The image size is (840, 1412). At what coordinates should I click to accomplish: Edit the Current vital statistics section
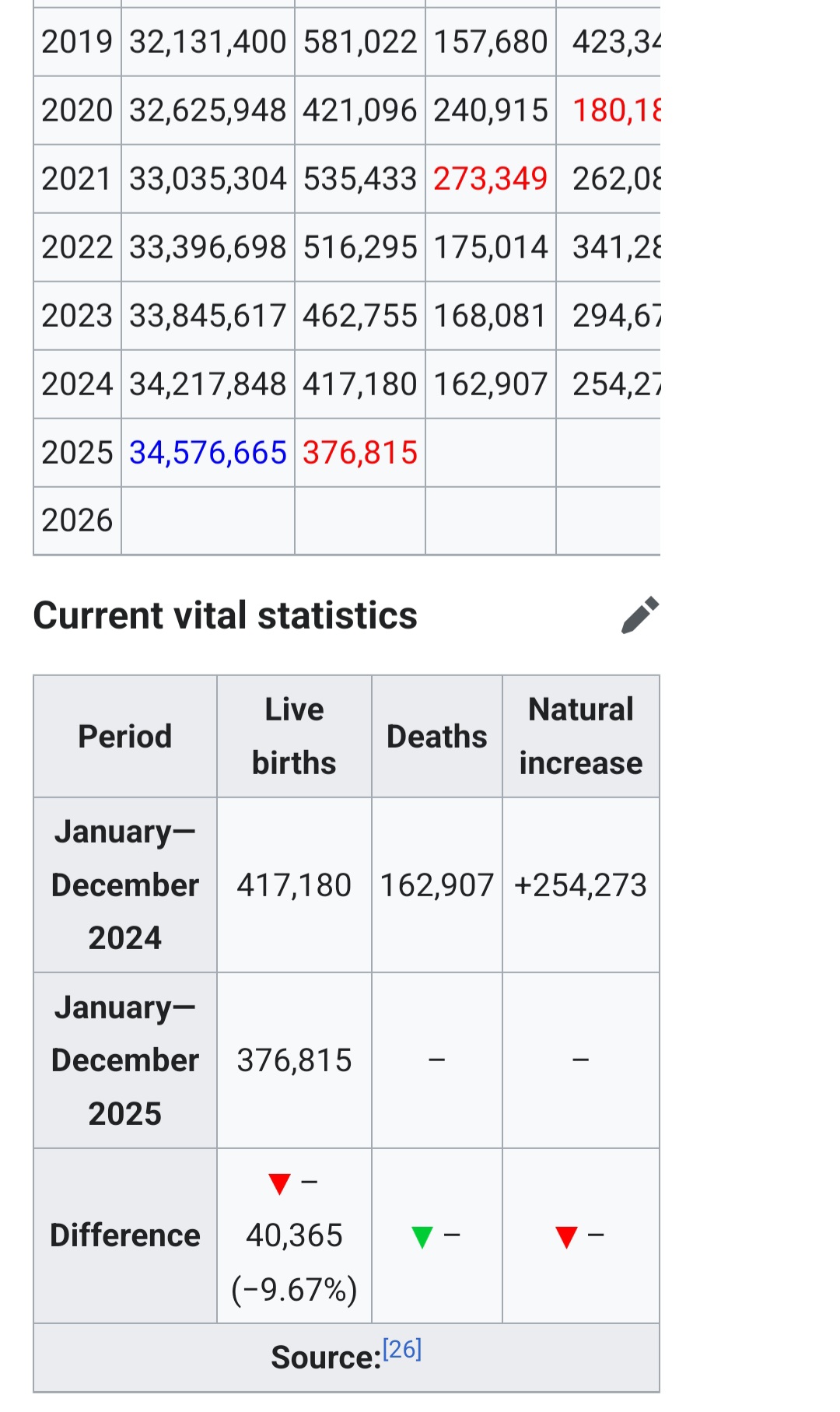[640, 615]
